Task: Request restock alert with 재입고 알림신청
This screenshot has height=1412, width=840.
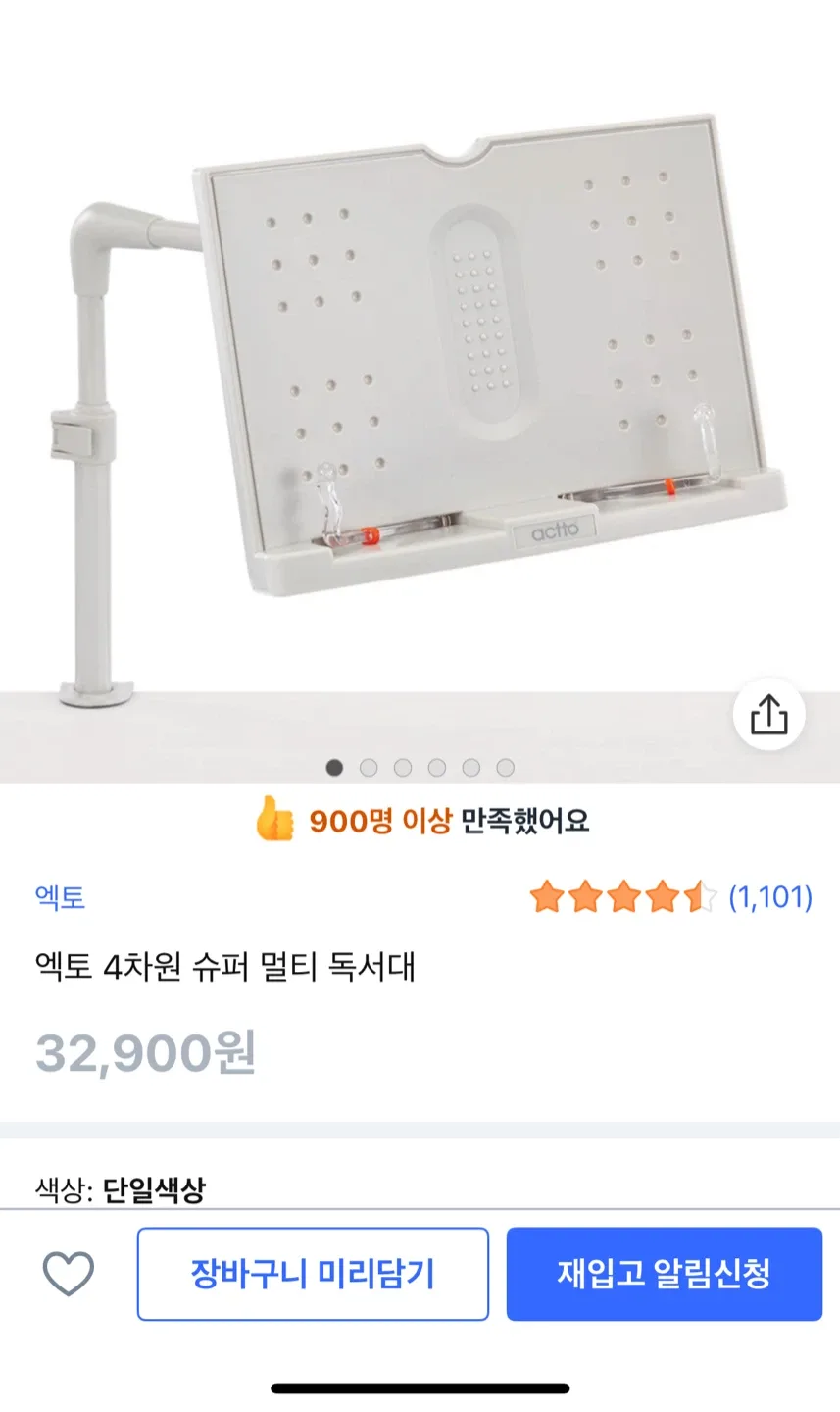Action: [x=664, y=1274]
